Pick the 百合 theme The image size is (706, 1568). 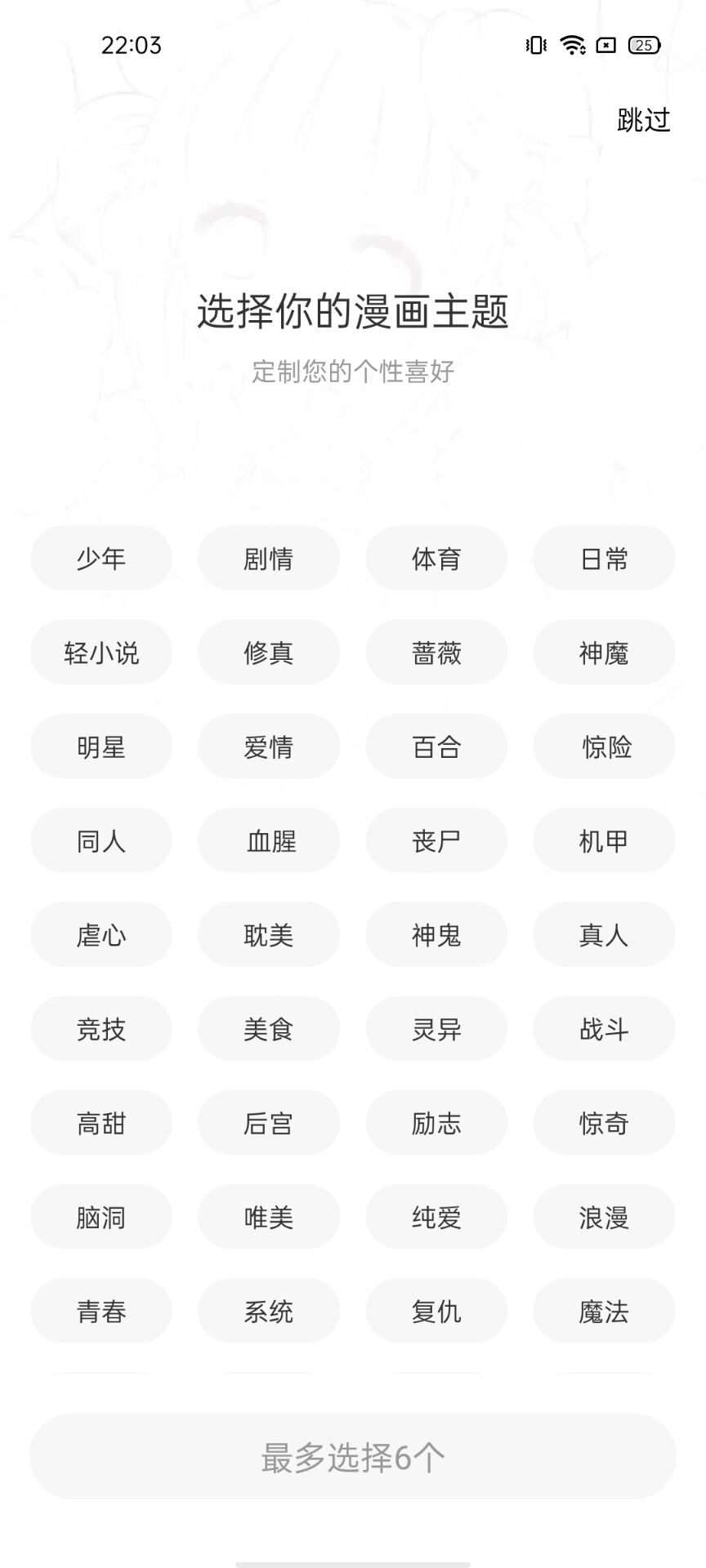[436, 746]
